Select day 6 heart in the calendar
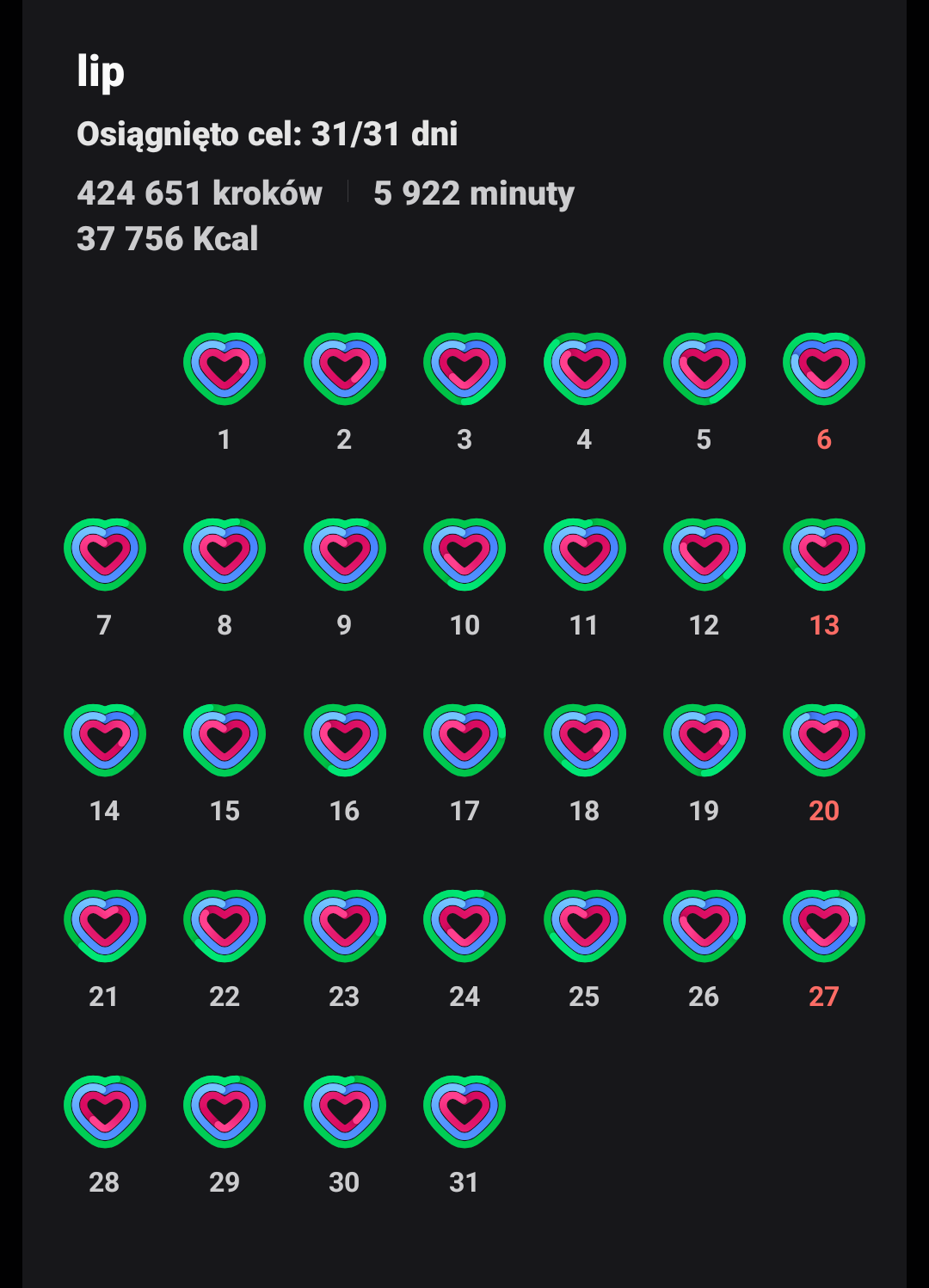Image resolution: width=929 pixels, height=1288 pixels. 823,369
